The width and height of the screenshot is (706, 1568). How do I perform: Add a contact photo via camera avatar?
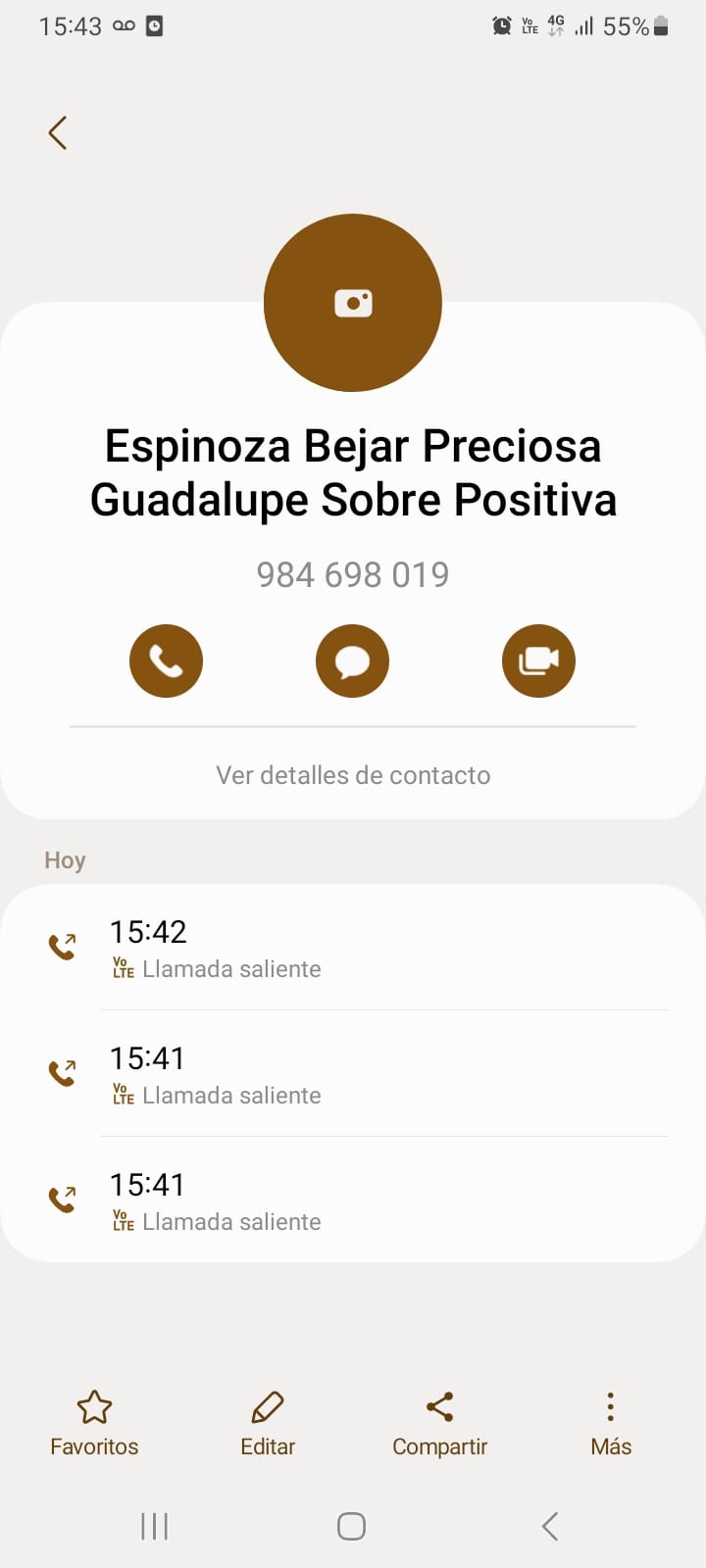(353, 303)
